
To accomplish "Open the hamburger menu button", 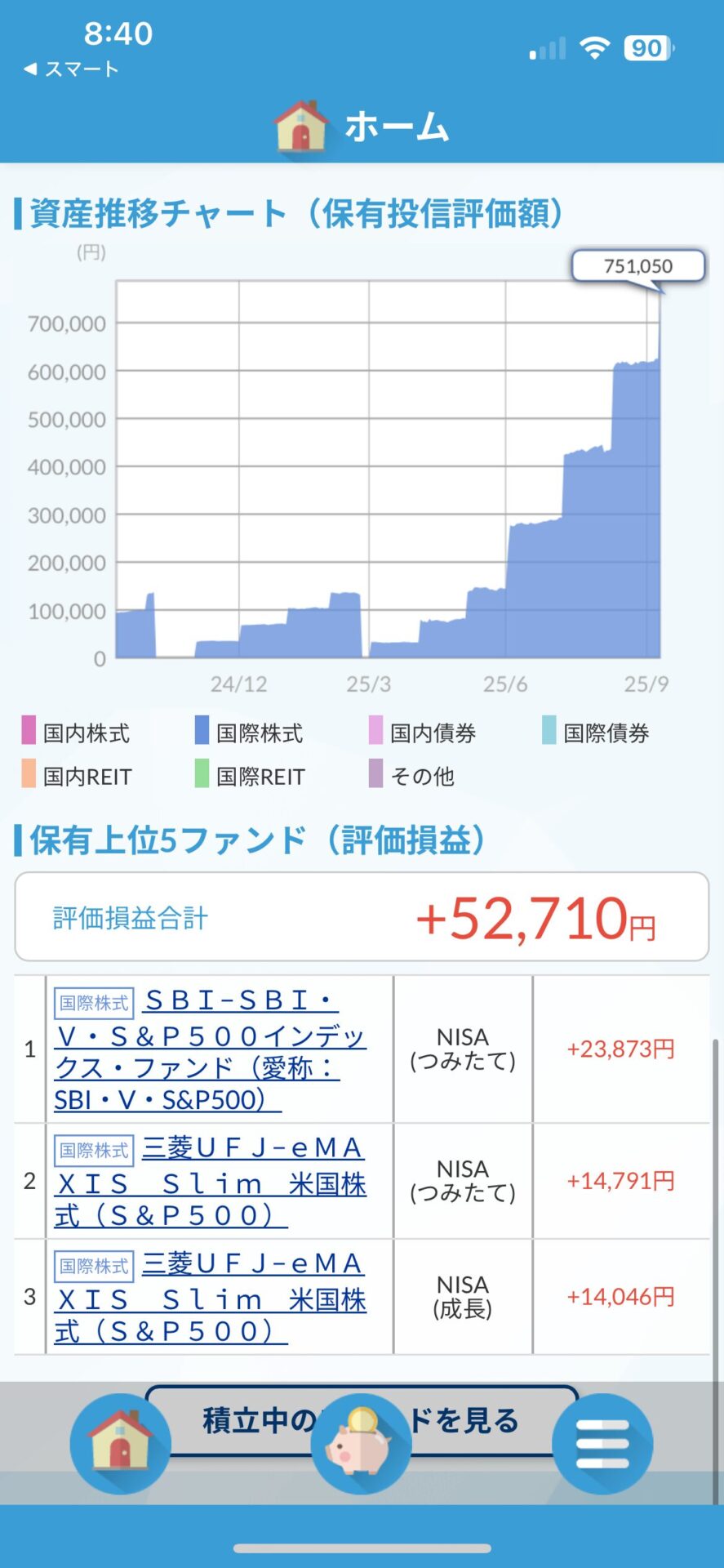I will 602,1443.
